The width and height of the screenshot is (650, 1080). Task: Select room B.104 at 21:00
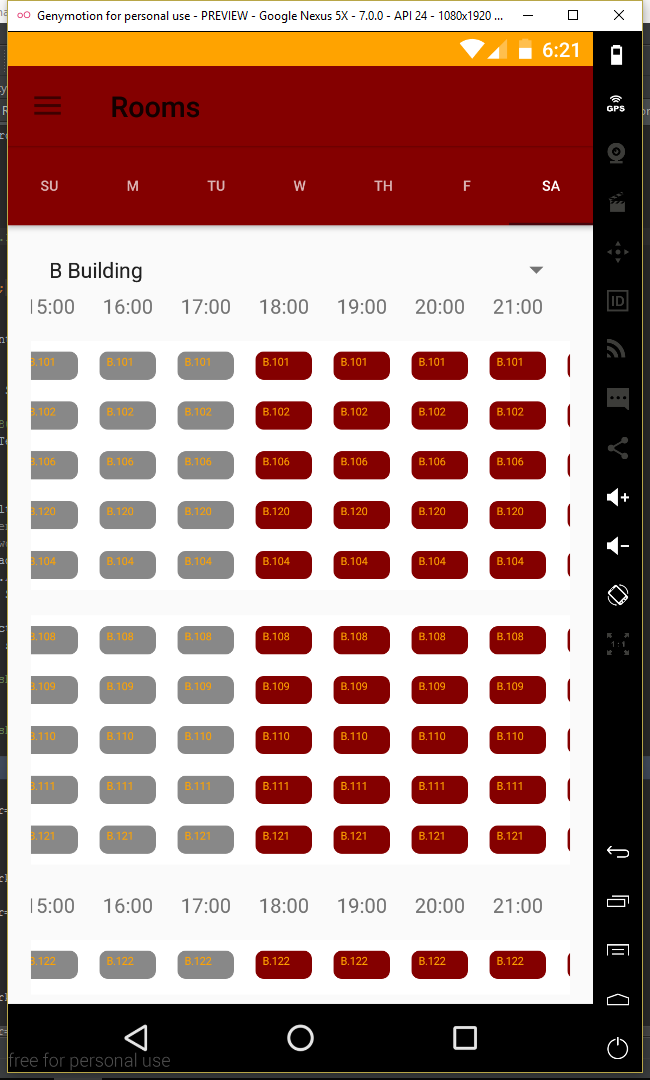[x=517, y=565]
